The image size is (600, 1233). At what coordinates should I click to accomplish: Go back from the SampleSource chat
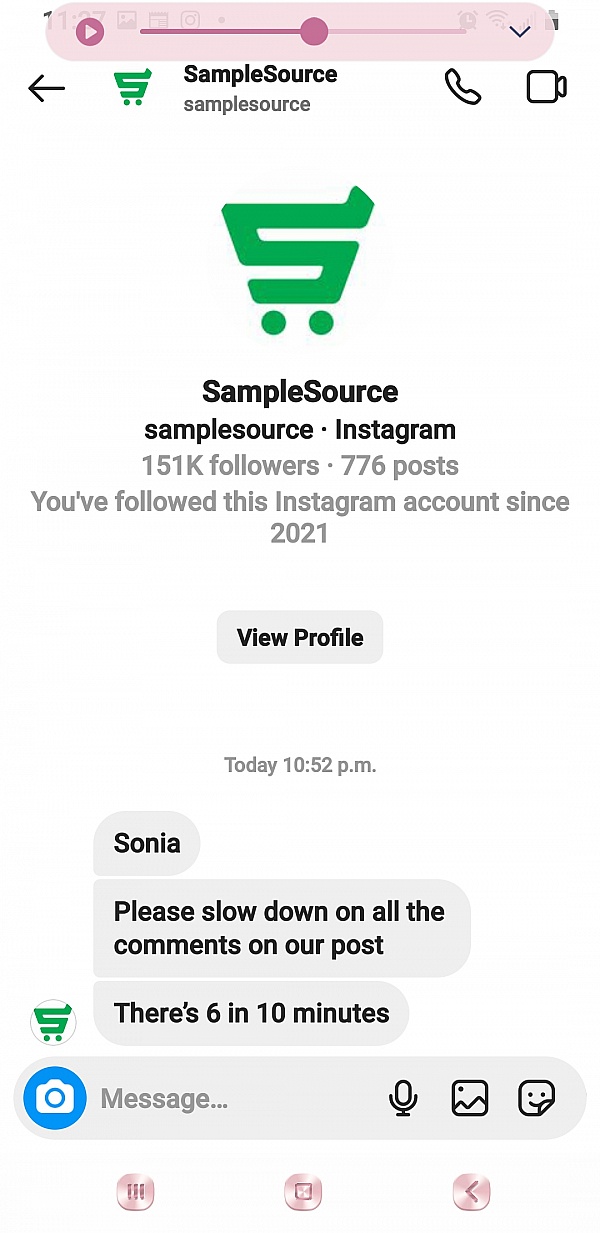tap(46, 88)
